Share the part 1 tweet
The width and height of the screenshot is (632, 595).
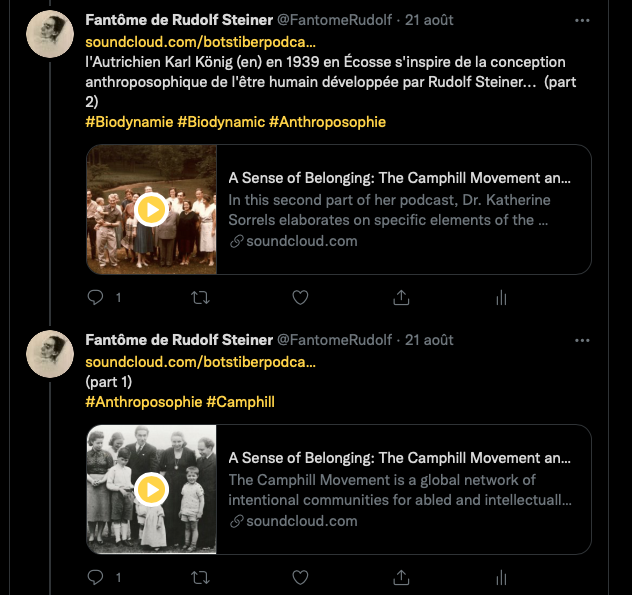pos(401,577)
